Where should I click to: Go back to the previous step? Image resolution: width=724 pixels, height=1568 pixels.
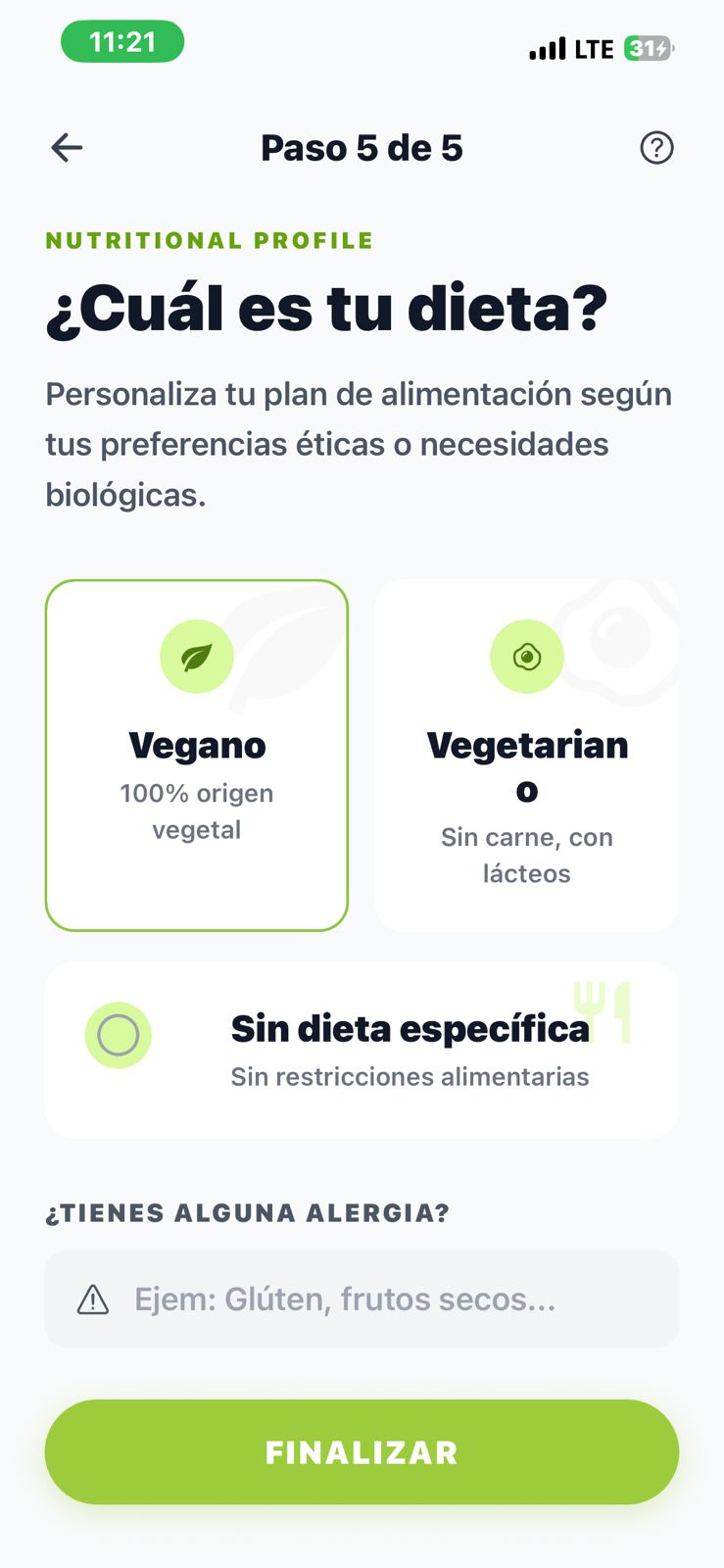pyautogui.click(x=67, y=148)
